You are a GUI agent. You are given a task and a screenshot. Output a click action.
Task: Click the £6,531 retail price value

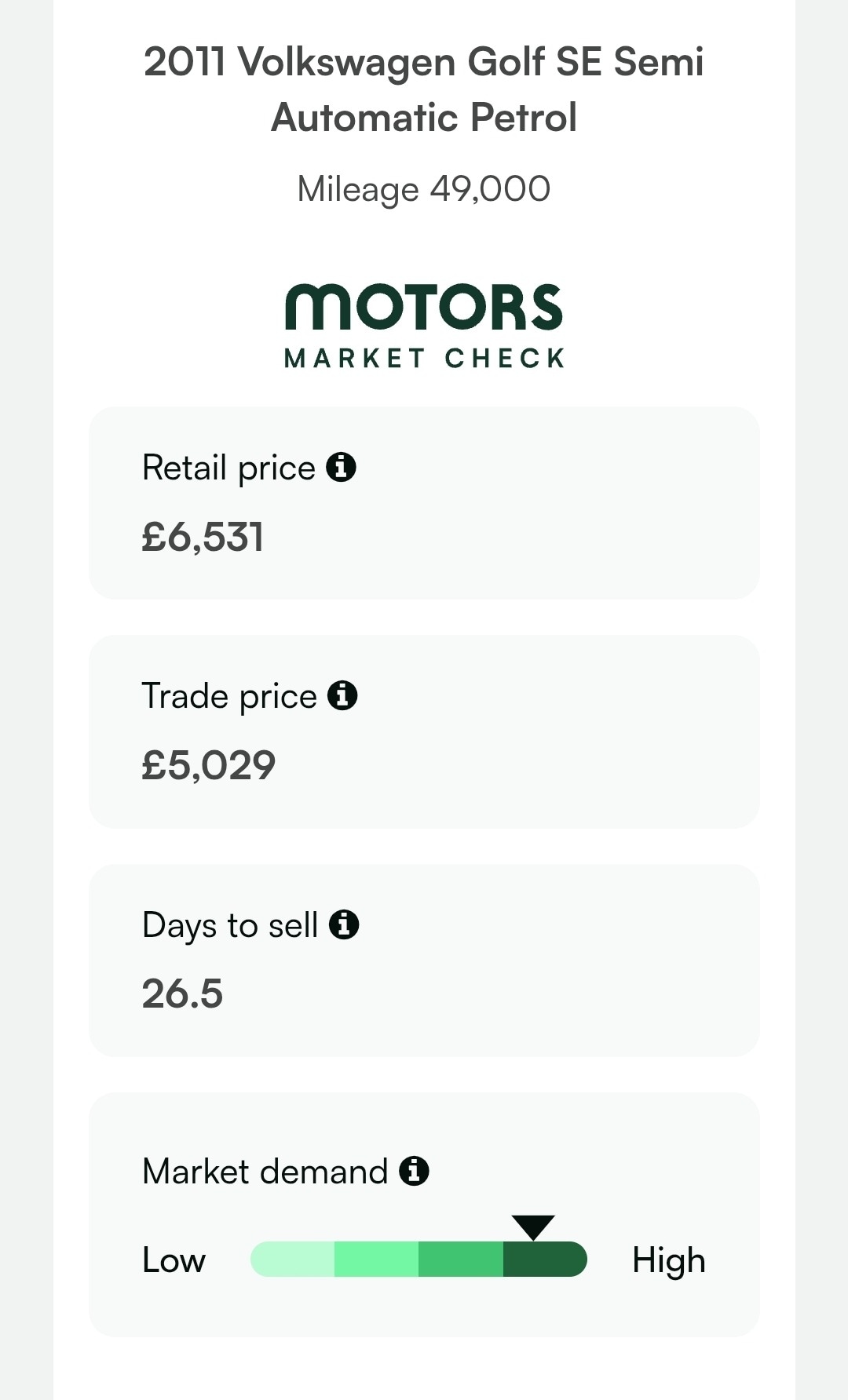pyautogui.click(x=203, y=538)
